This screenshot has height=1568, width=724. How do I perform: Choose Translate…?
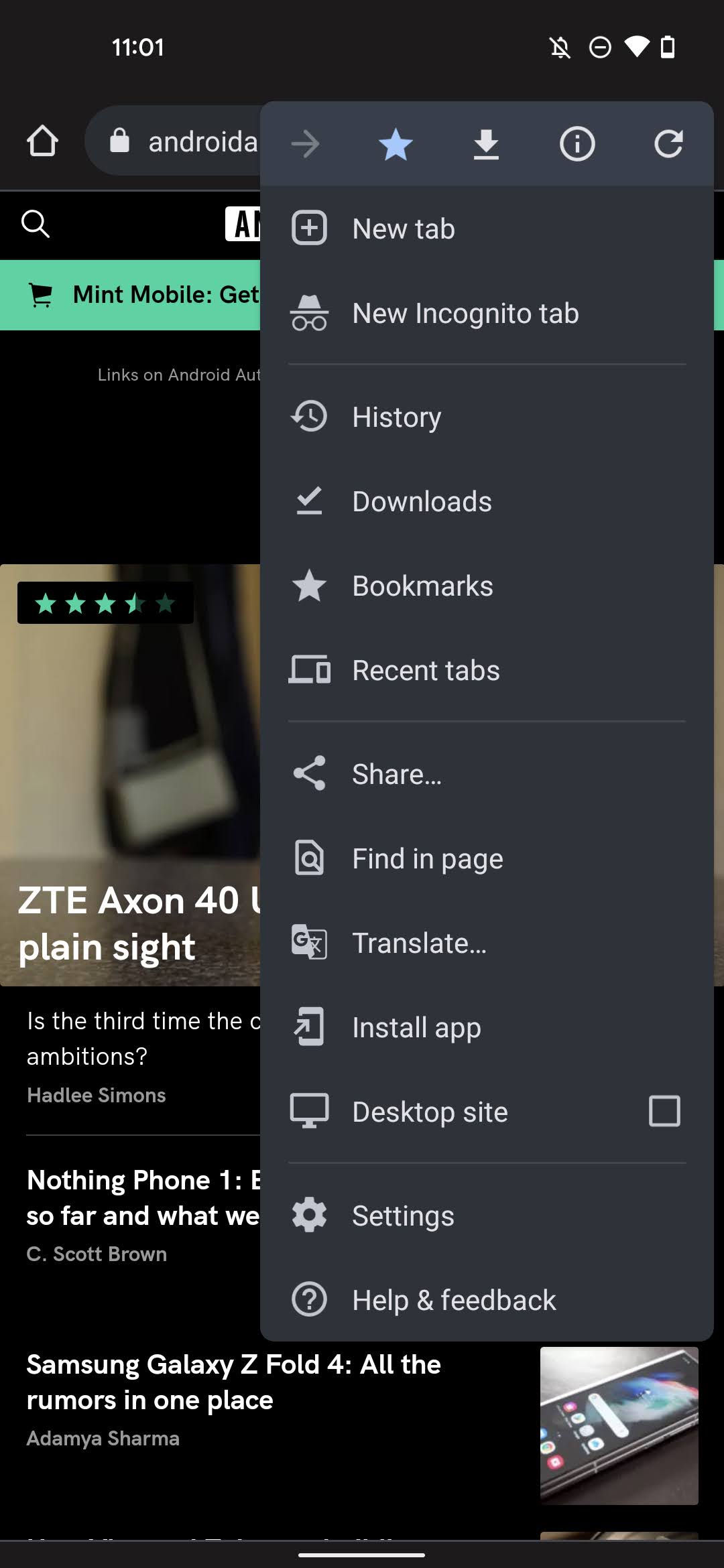[x=487, y=943]
